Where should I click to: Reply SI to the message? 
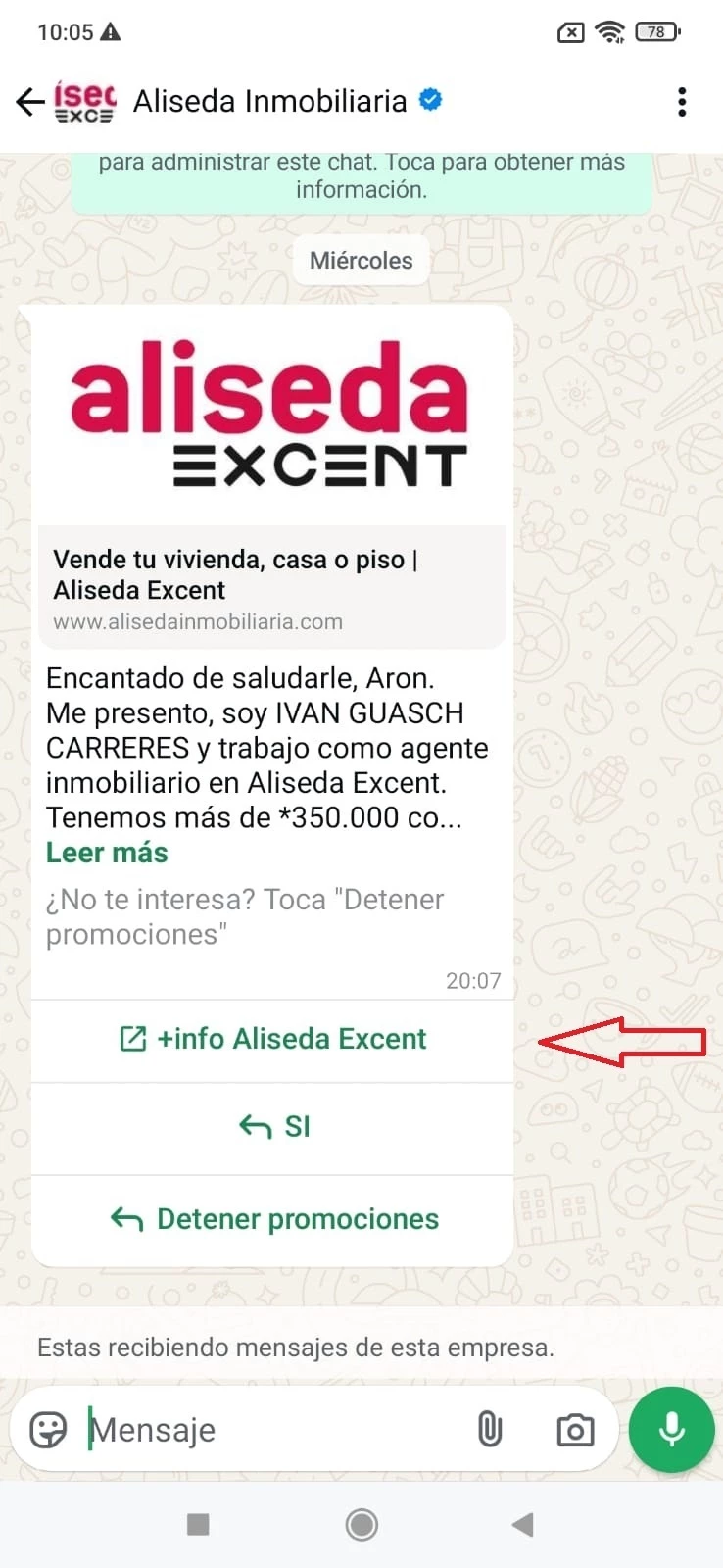[272, 1127]
